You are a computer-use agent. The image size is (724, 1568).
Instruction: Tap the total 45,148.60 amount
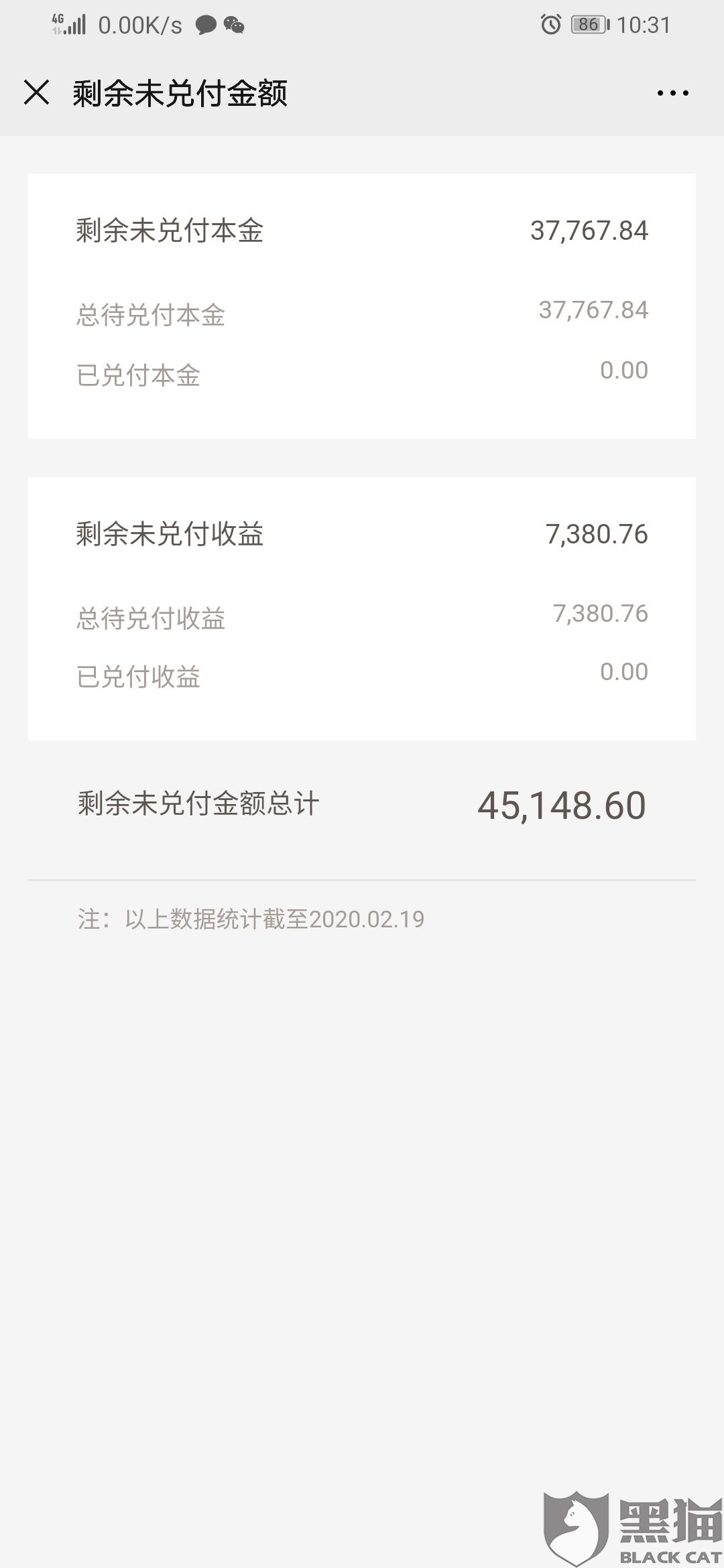click(x=563, y=805)
